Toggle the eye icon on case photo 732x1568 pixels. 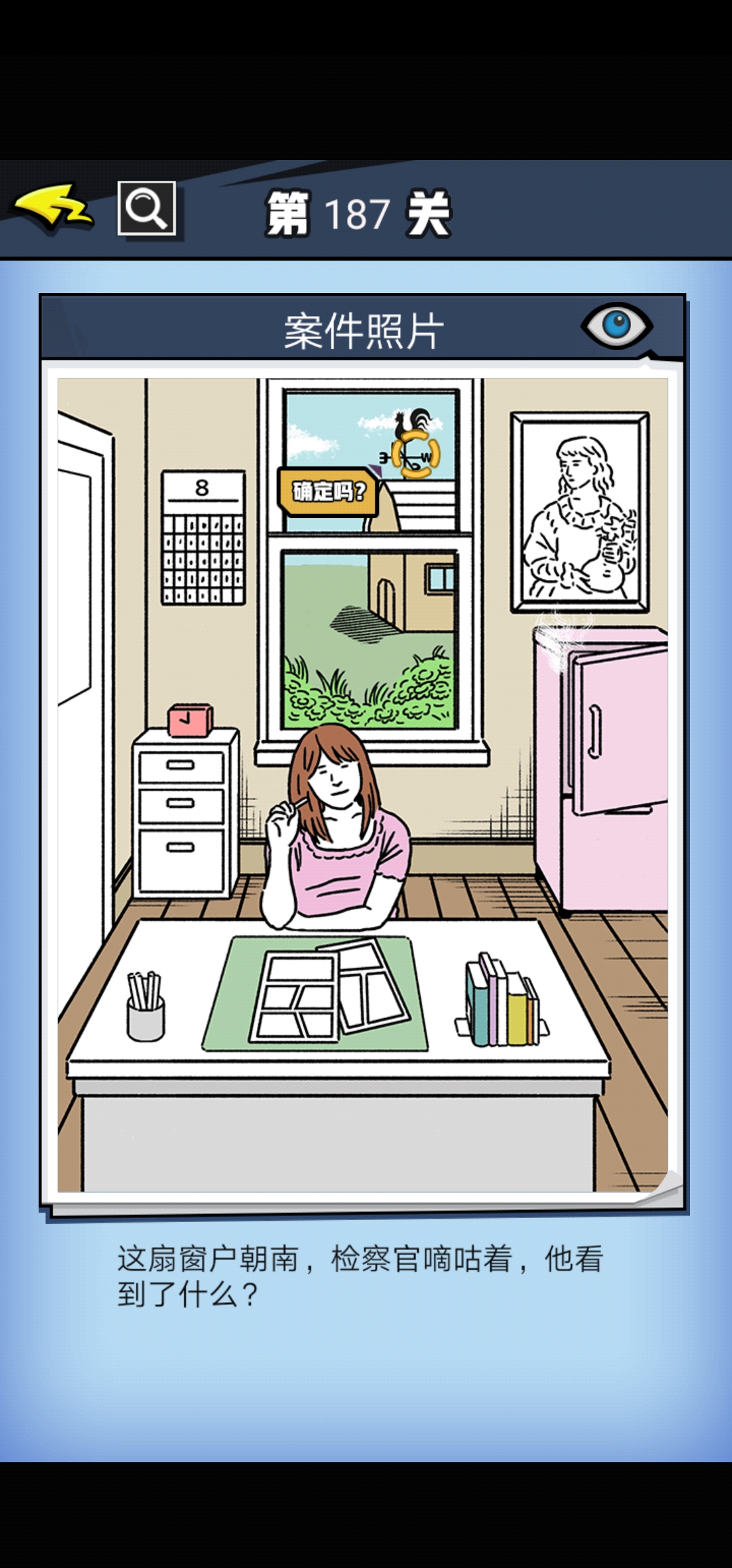point(617,325)
